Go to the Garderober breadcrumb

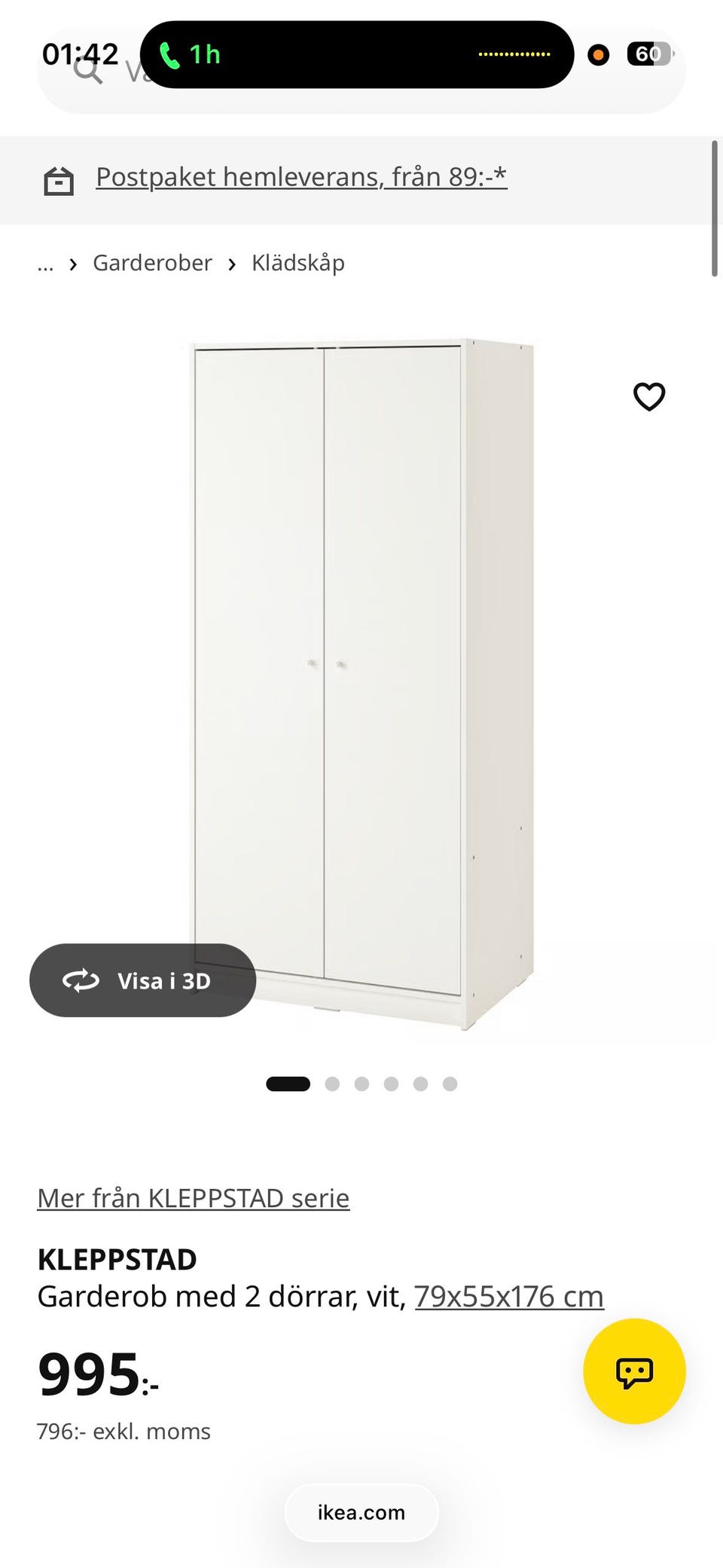(x=152, y=263)
